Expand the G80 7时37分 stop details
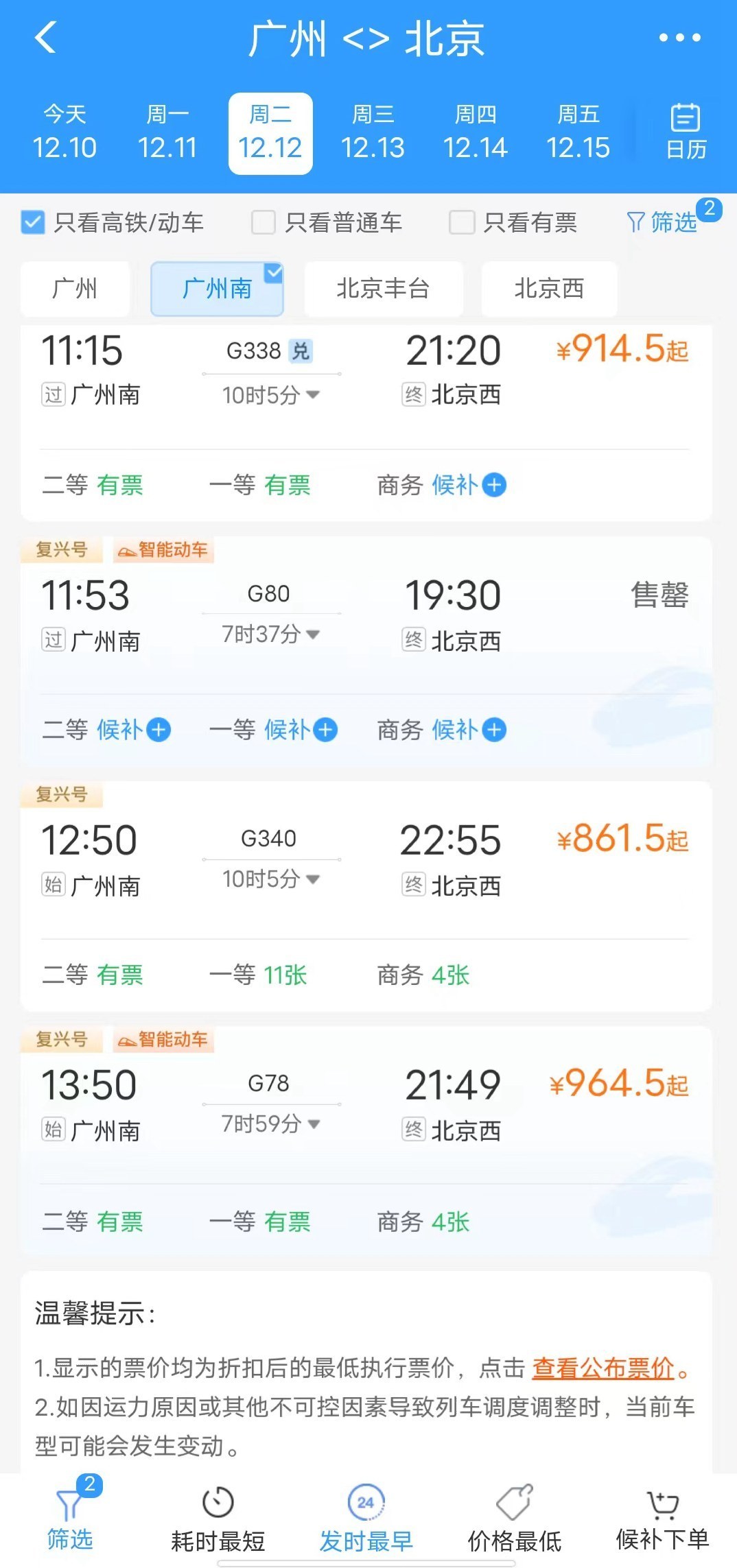Image resolution: width=737 pixels, height=1568 pixels. pos(270,634)
